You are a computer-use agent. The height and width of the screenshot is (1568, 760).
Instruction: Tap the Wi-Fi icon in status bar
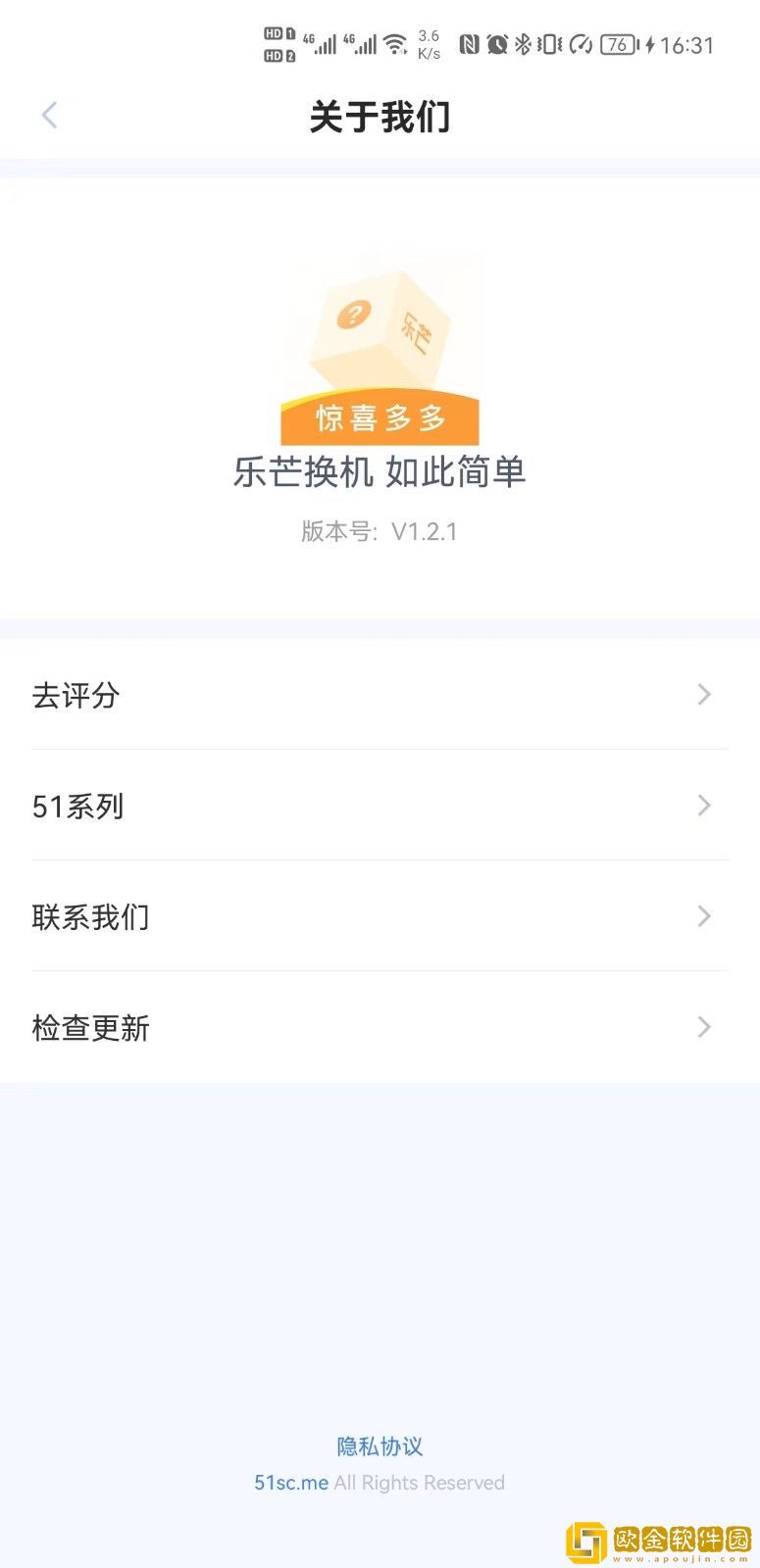[396, 44]
